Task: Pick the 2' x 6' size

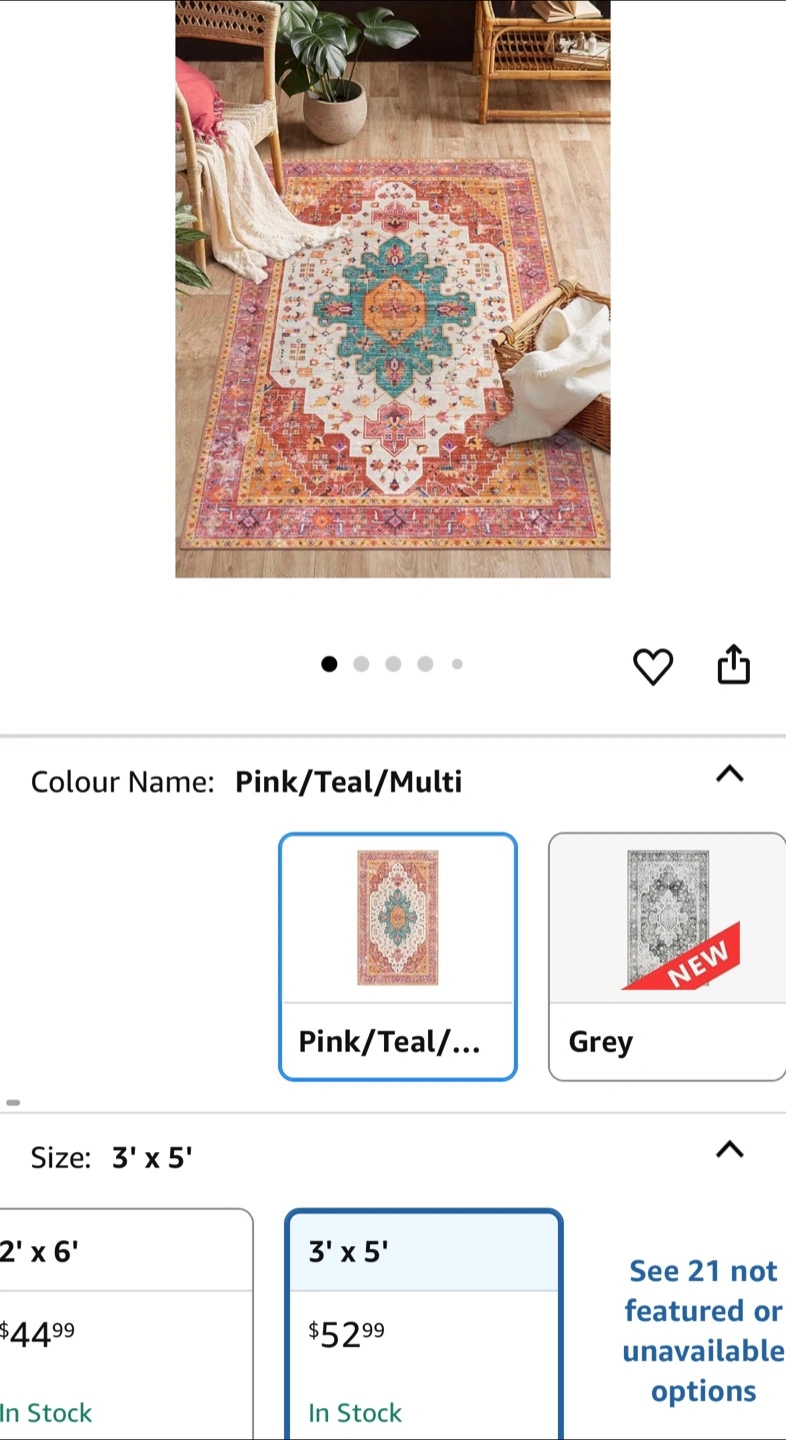Action: pos(125,1324)
